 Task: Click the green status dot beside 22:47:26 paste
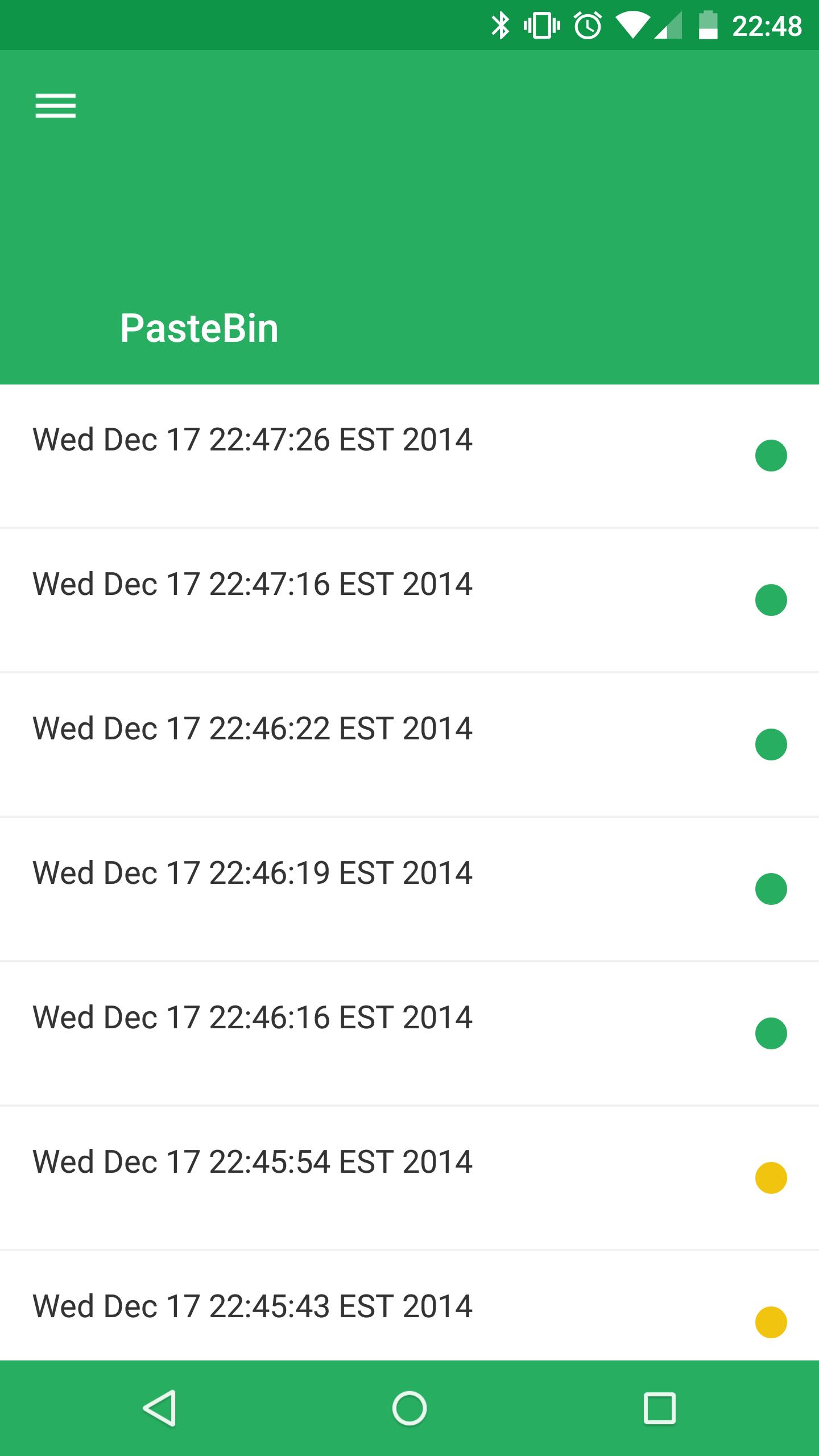(771, 454)
